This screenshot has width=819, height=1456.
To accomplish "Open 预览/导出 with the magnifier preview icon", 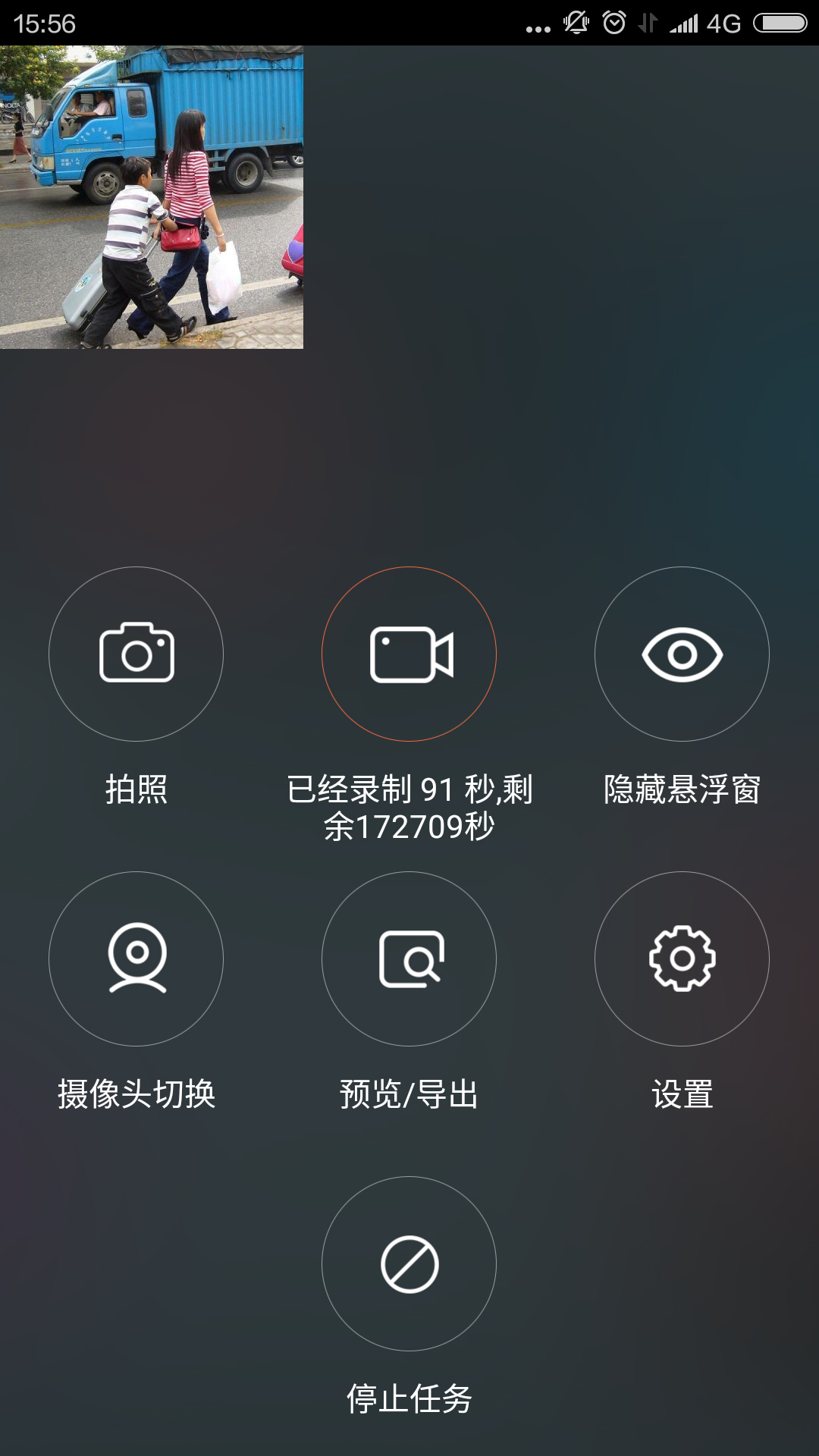I will click(x=409, y=959).
